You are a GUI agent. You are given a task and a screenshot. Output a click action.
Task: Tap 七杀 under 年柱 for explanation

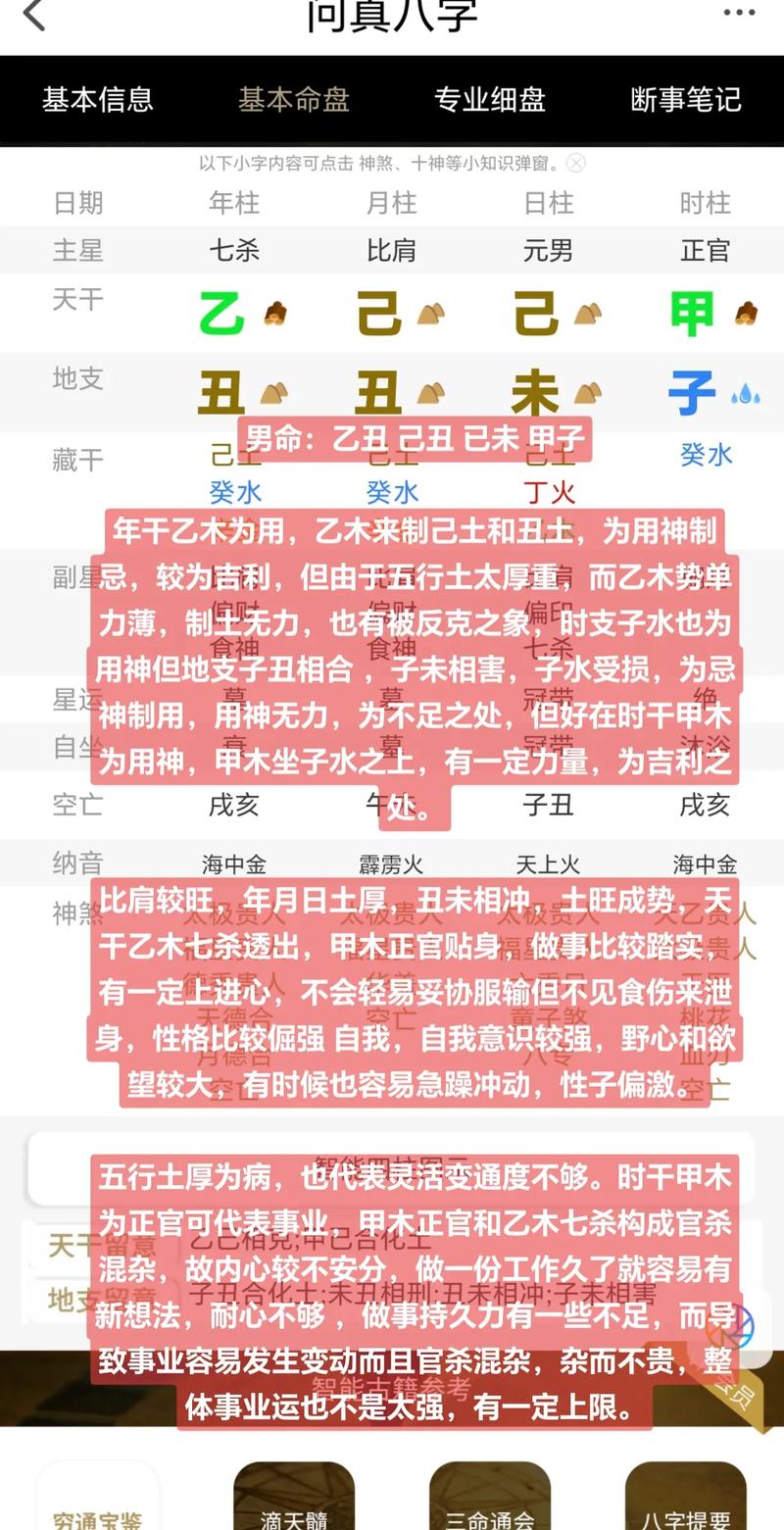click(234, 250)
